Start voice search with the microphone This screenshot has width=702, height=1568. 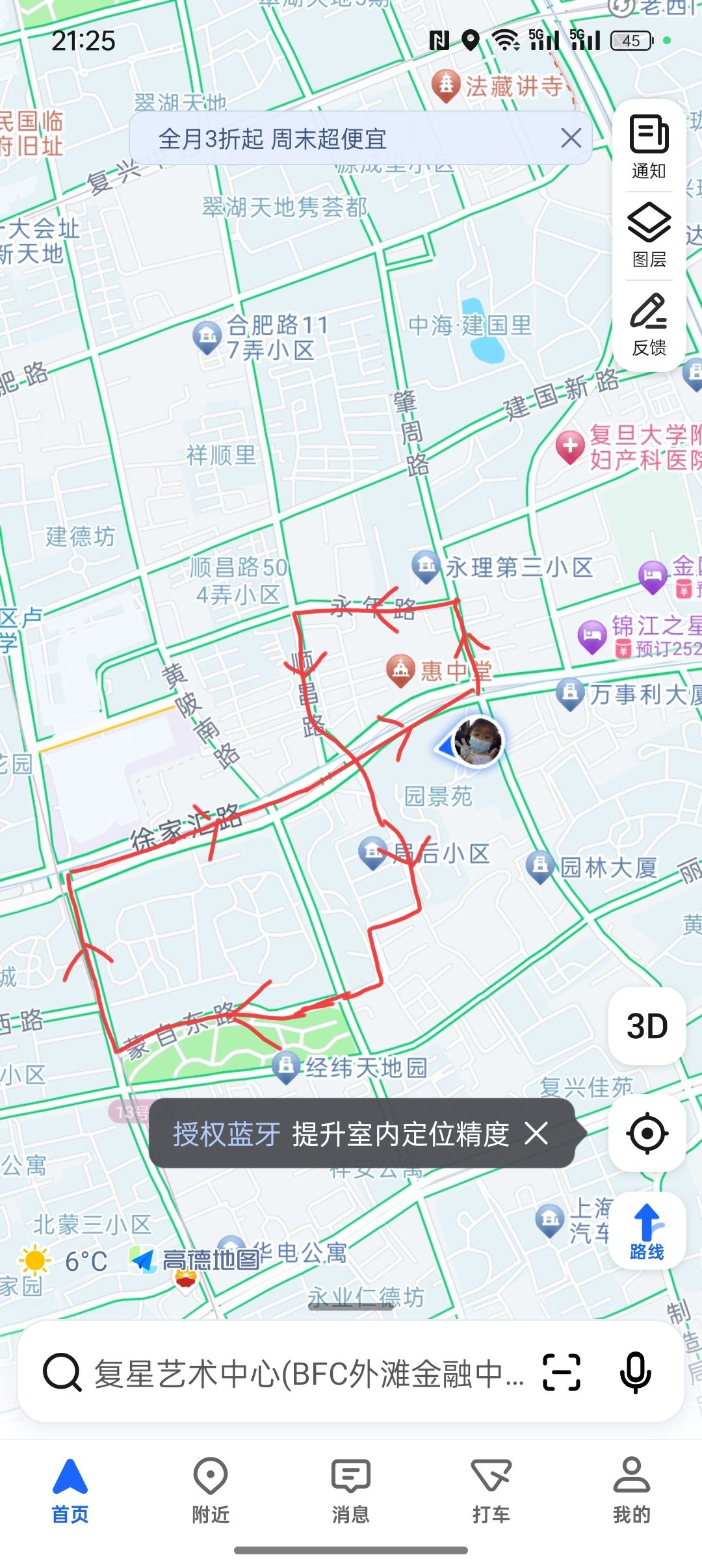[x=635, y=1372]
